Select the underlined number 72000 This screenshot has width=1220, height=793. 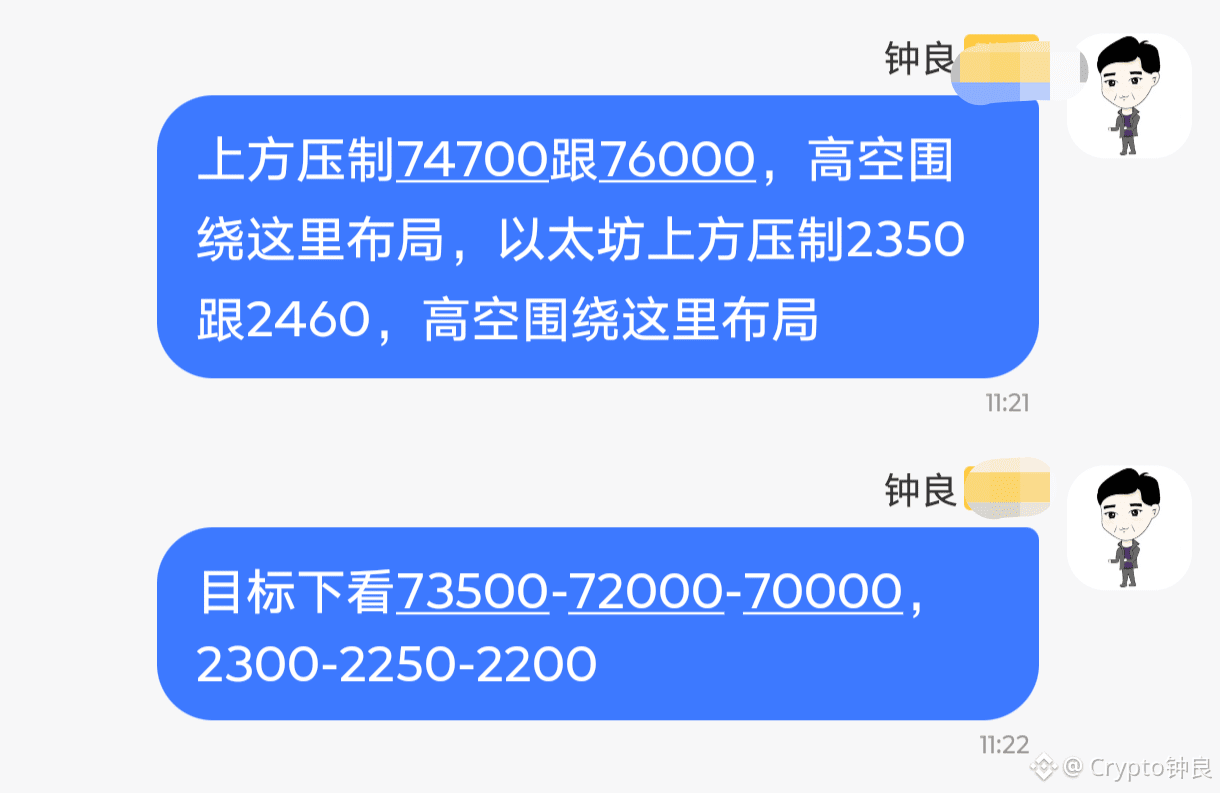coord(645,591)
